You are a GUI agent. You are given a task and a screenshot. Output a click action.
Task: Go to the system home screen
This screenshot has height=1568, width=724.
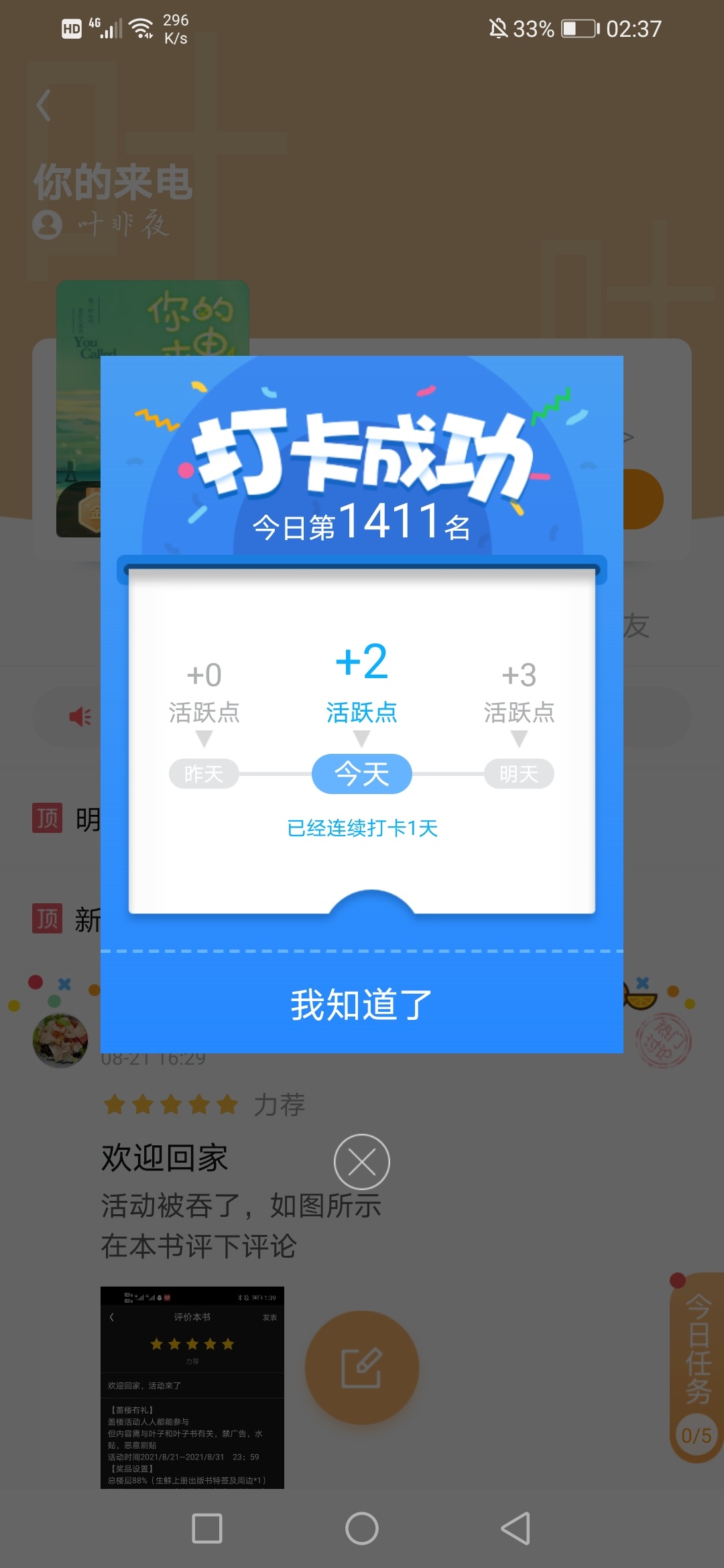[362, 1528]
